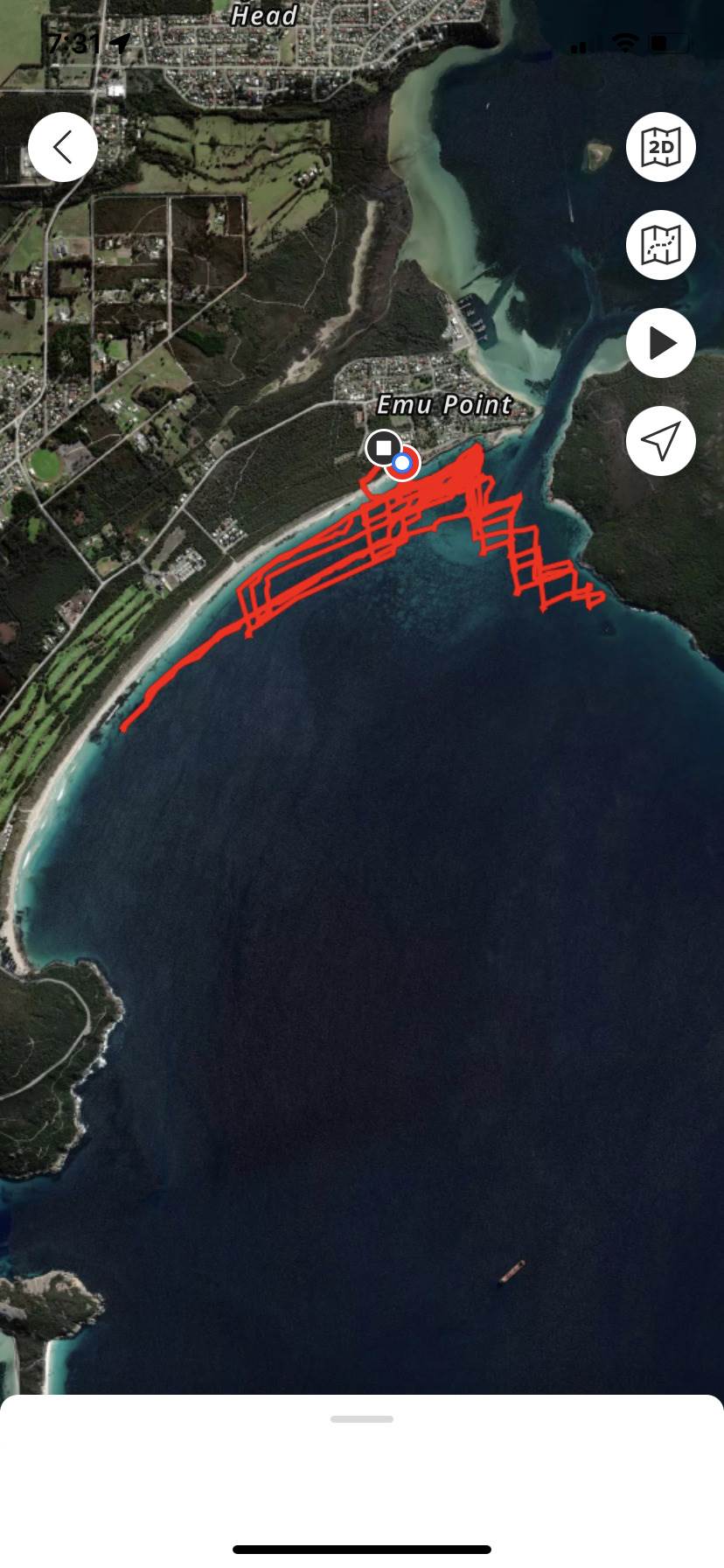Tap the bottom sheet drag handle
The height and width of the screenshot is (1568, 724).
(362, 1419)
